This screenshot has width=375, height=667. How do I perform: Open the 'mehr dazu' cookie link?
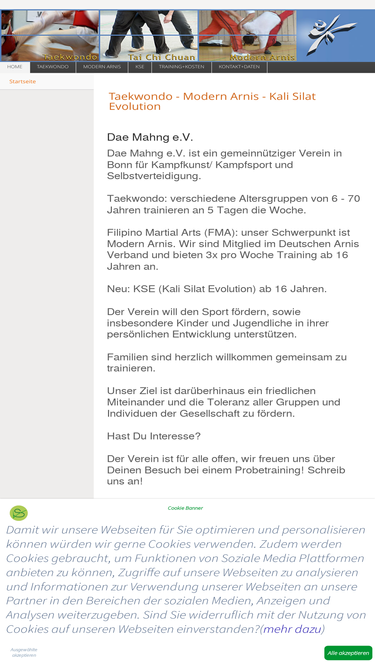(x=292, y=629)
